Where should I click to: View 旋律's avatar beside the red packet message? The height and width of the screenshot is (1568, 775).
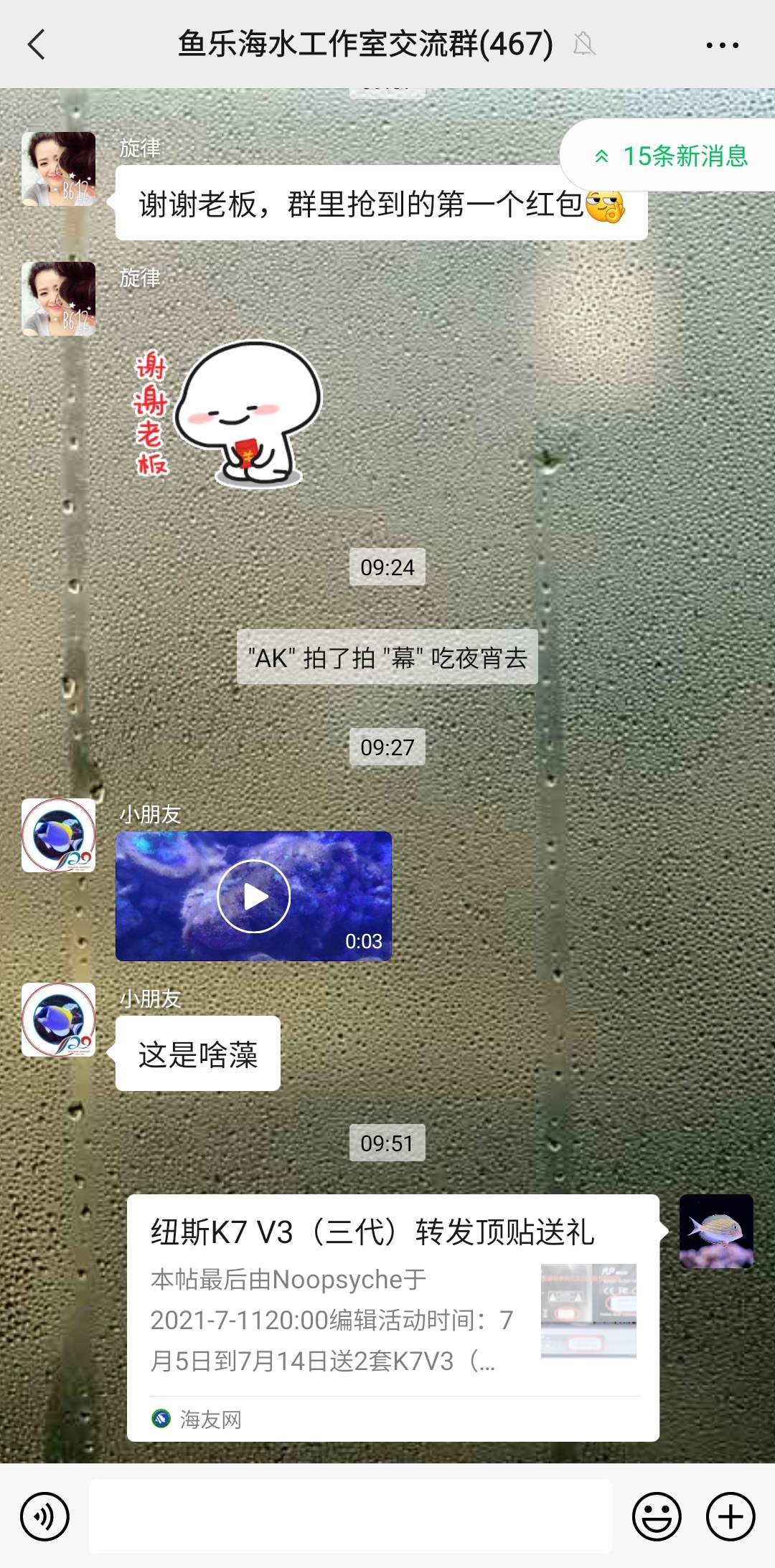(x=58, y=169)
